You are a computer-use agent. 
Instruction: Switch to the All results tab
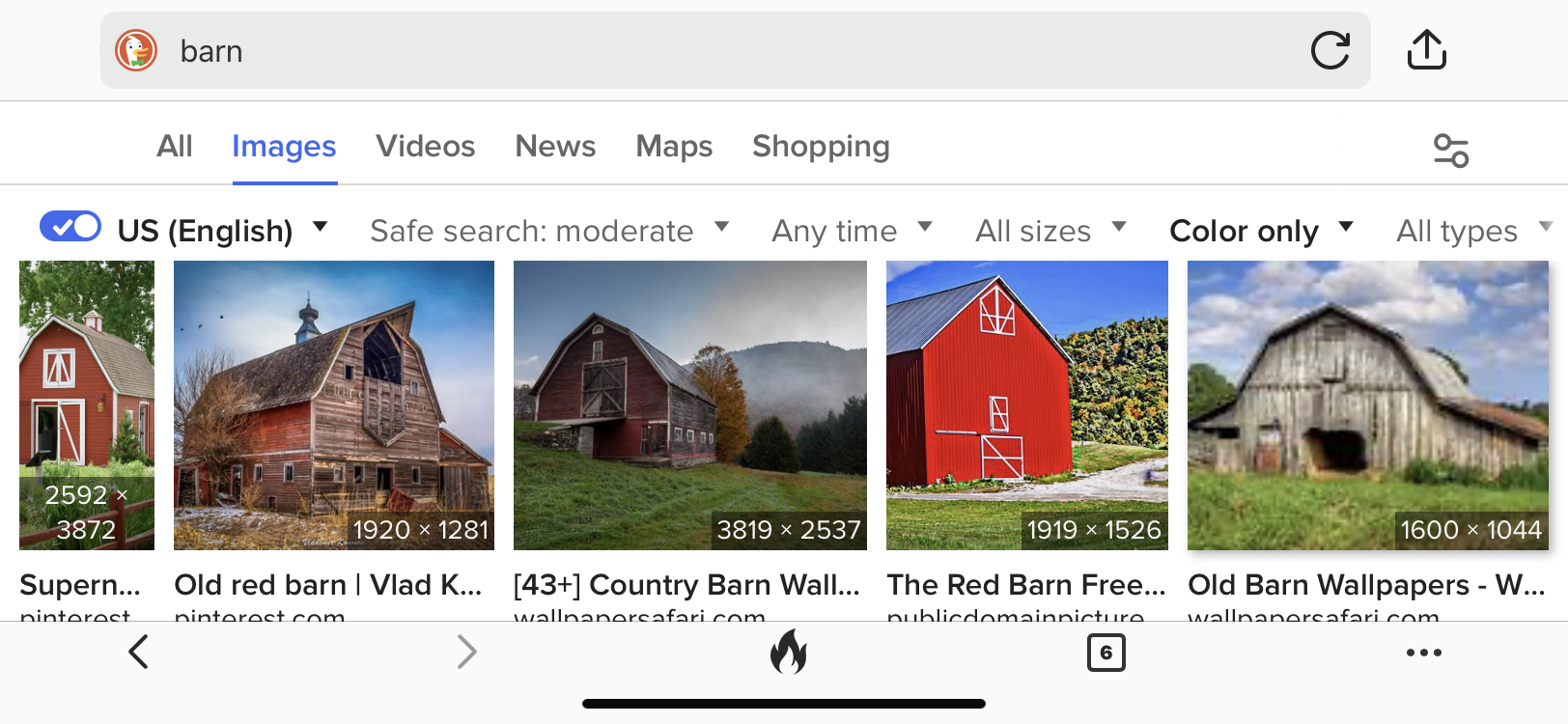tap(175, 146)
